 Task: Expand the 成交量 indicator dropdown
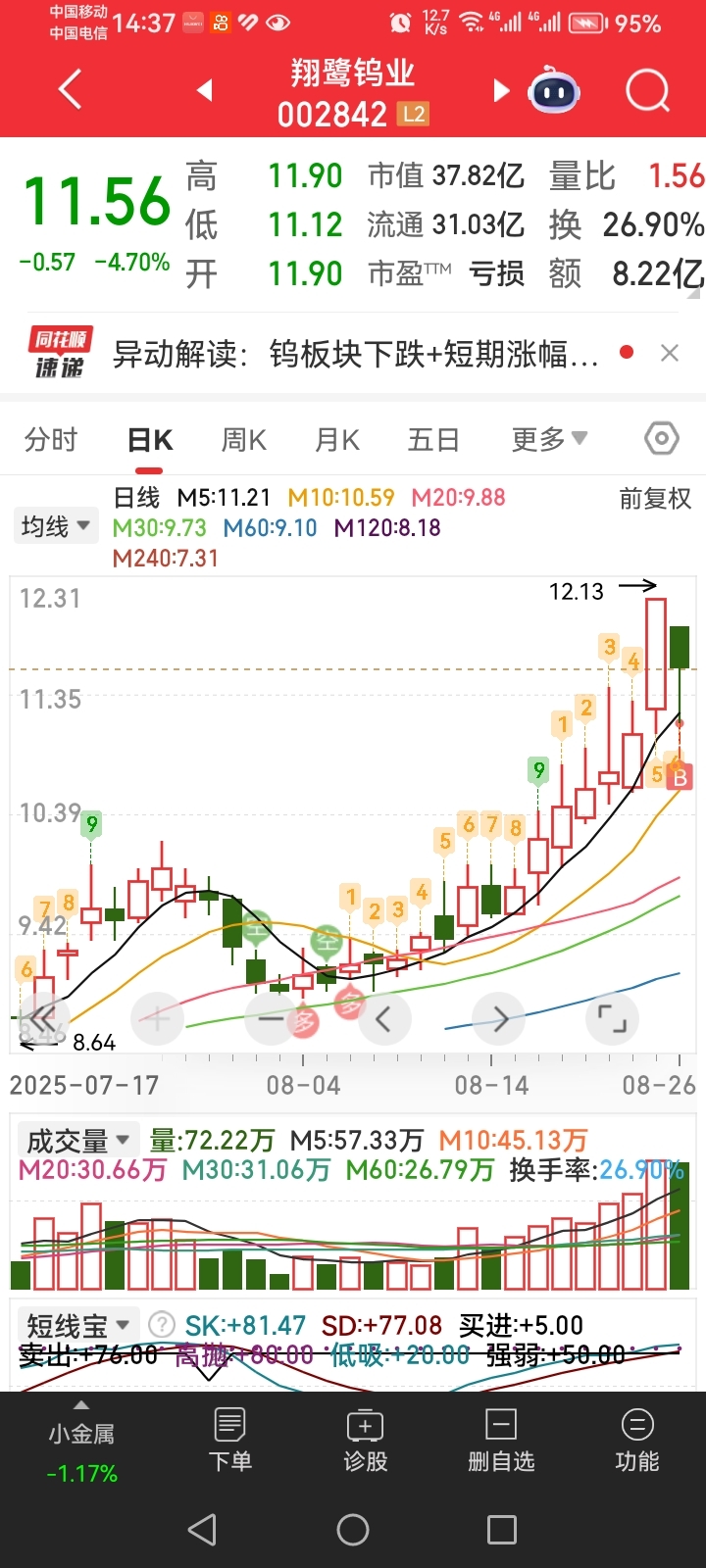76,1141
